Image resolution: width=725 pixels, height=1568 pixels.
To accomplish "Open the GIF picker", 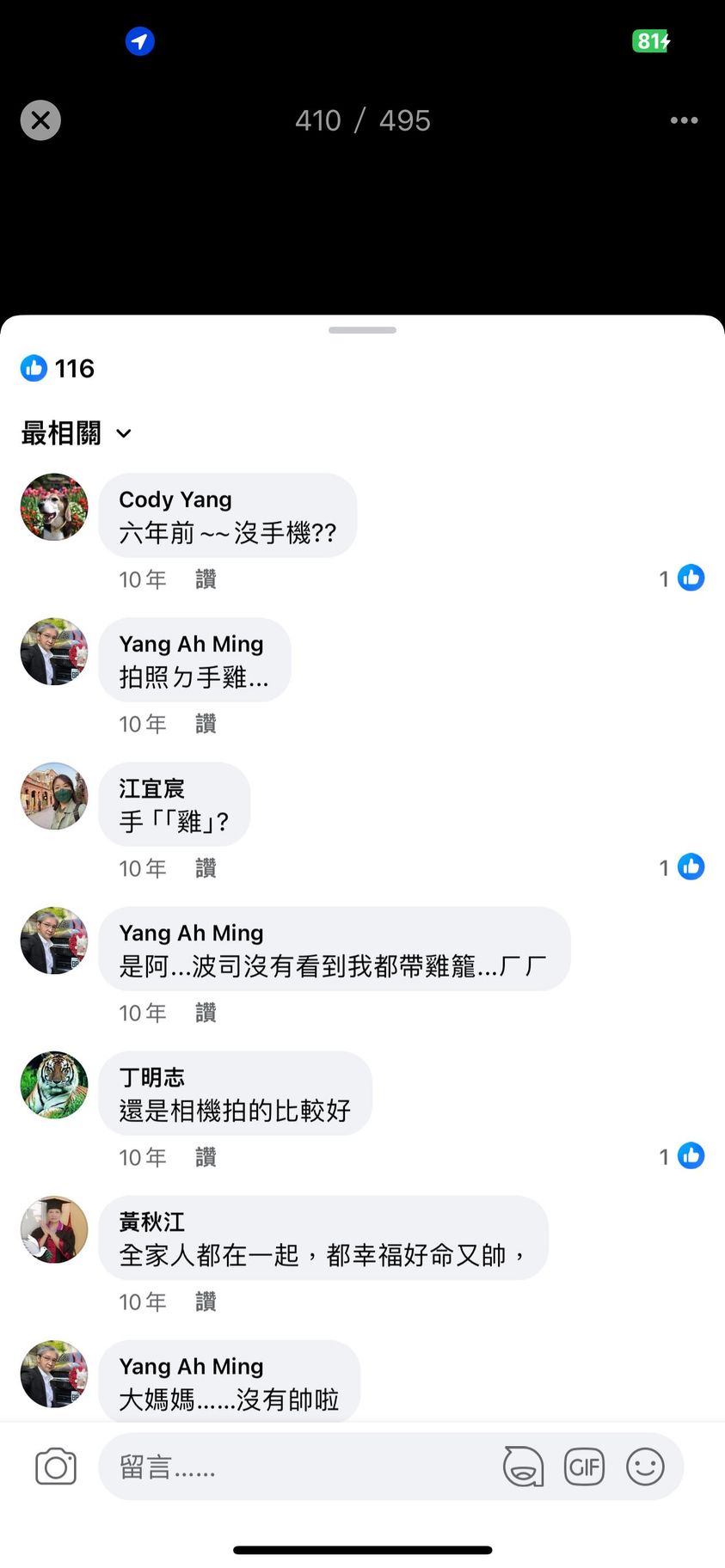I will coord(584,1467).
